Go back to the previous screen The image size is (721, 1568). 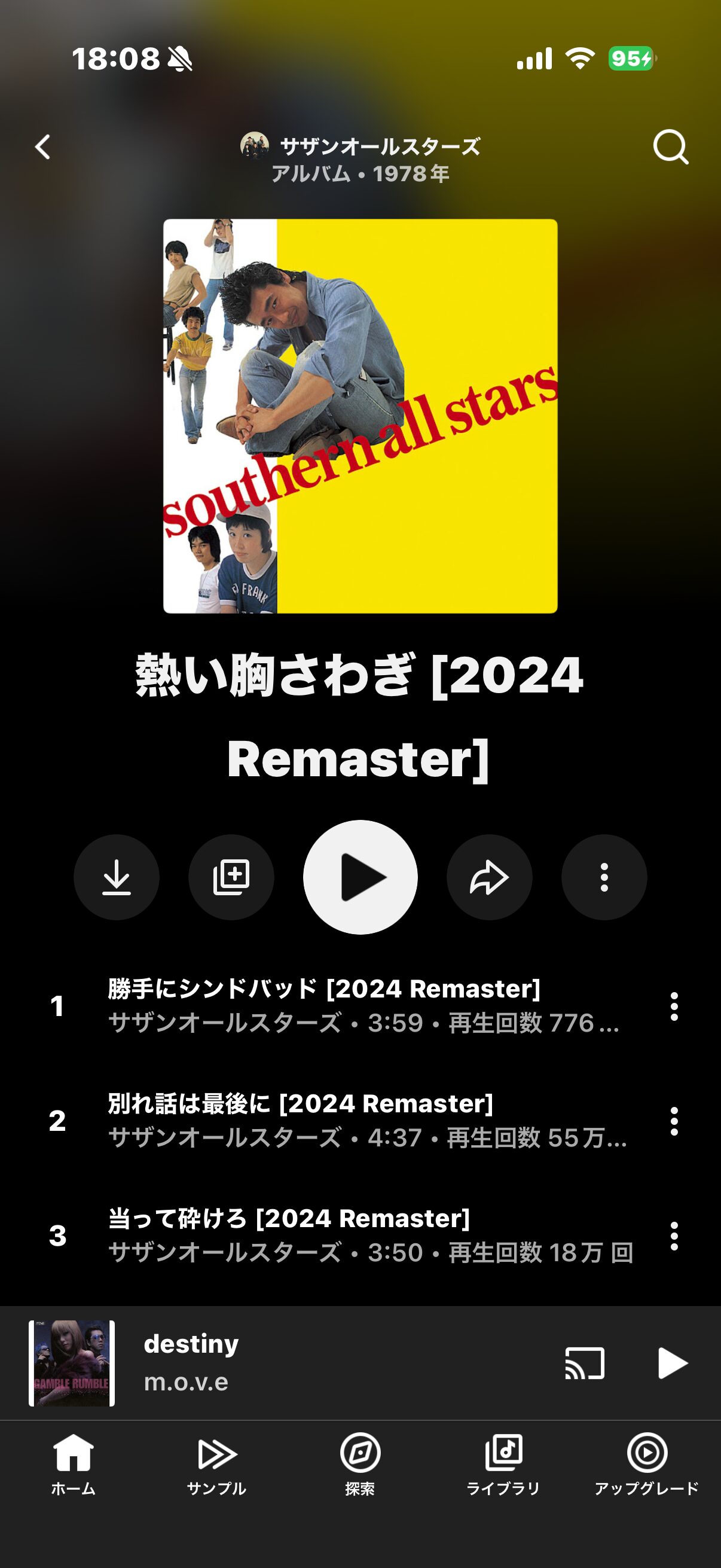point(42,147)
